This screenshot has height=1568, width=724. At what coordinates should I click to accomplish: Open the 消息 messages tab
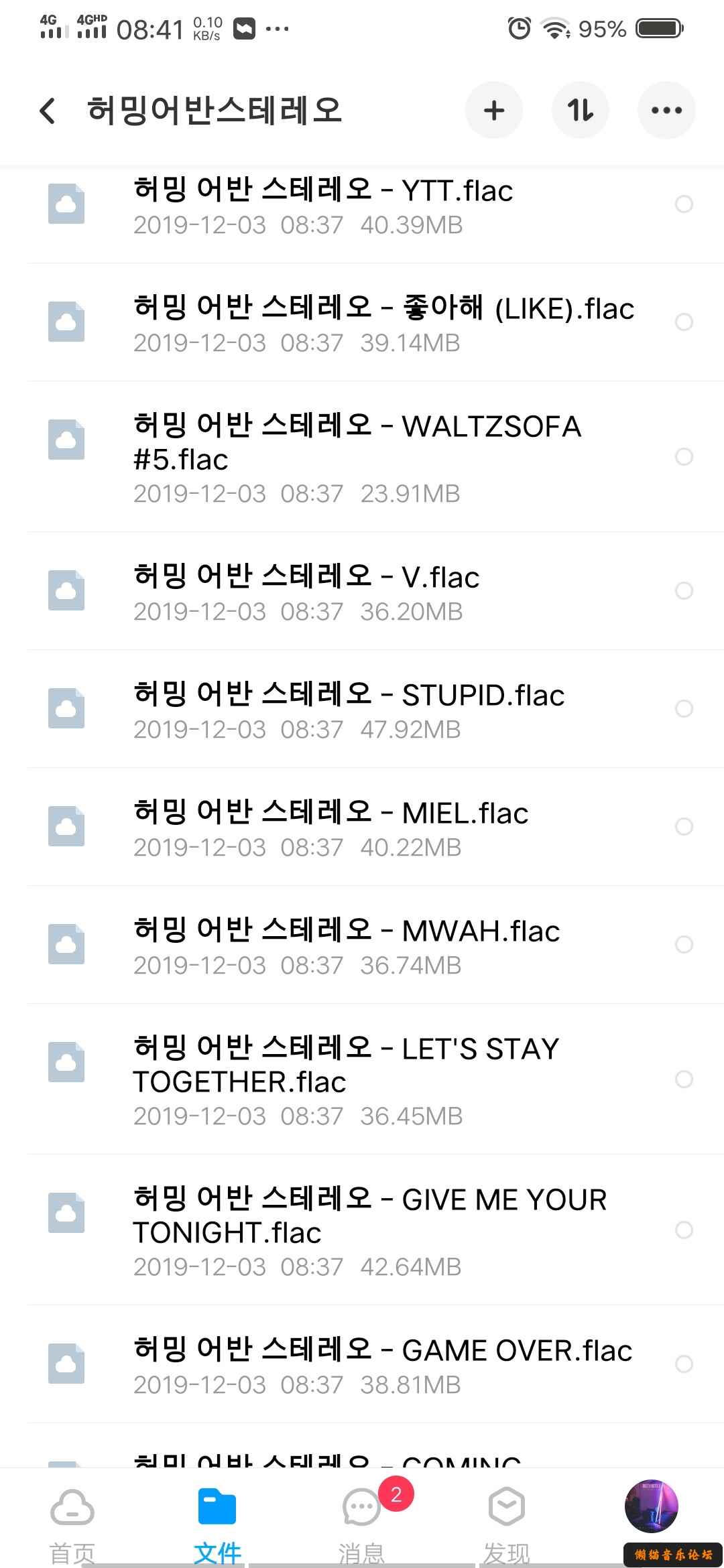pyautogui.click(x=362, y=1522)
